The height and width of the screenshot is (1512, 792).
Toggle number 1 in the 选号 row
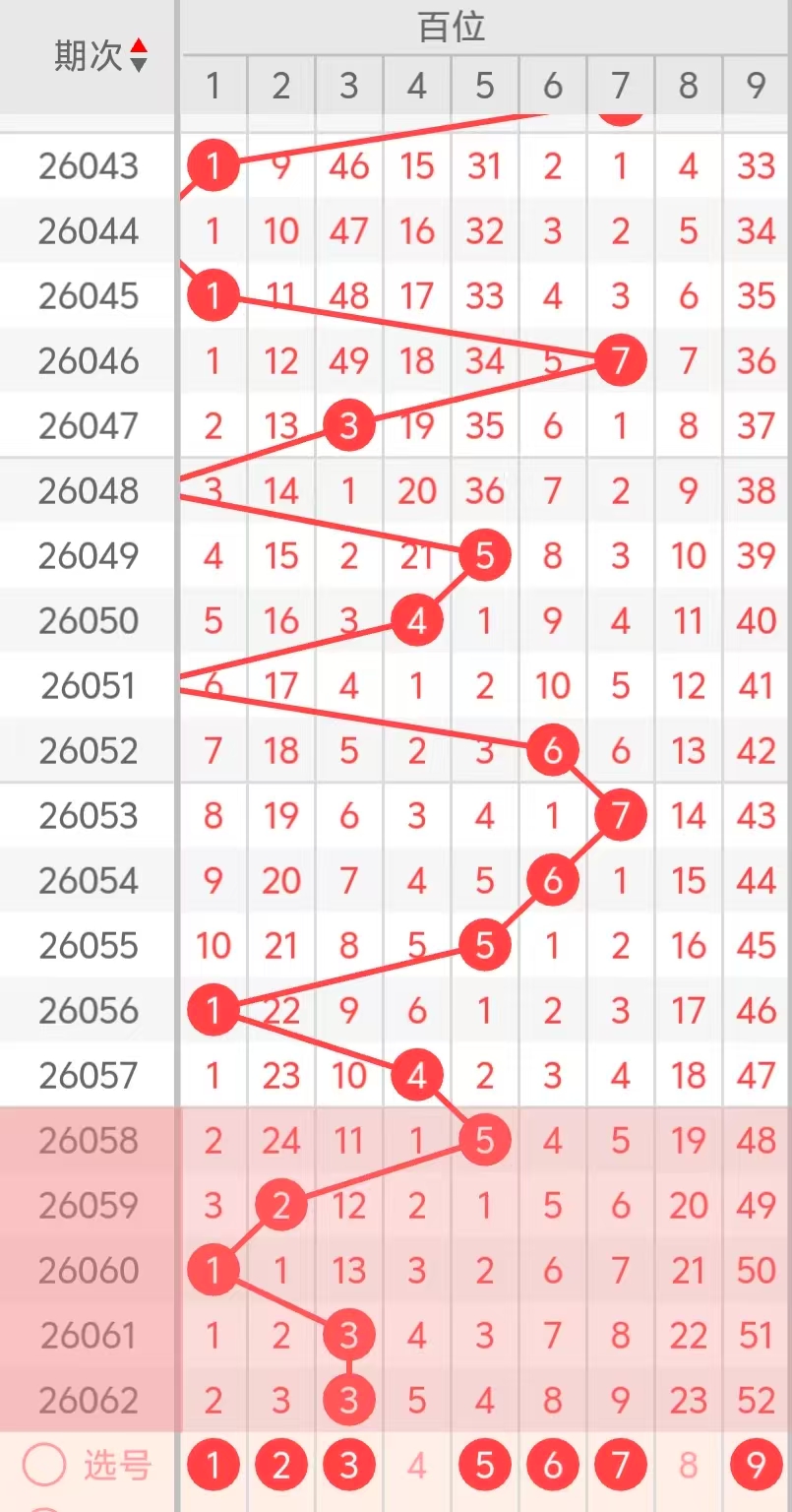click(x=213, y=1466)
